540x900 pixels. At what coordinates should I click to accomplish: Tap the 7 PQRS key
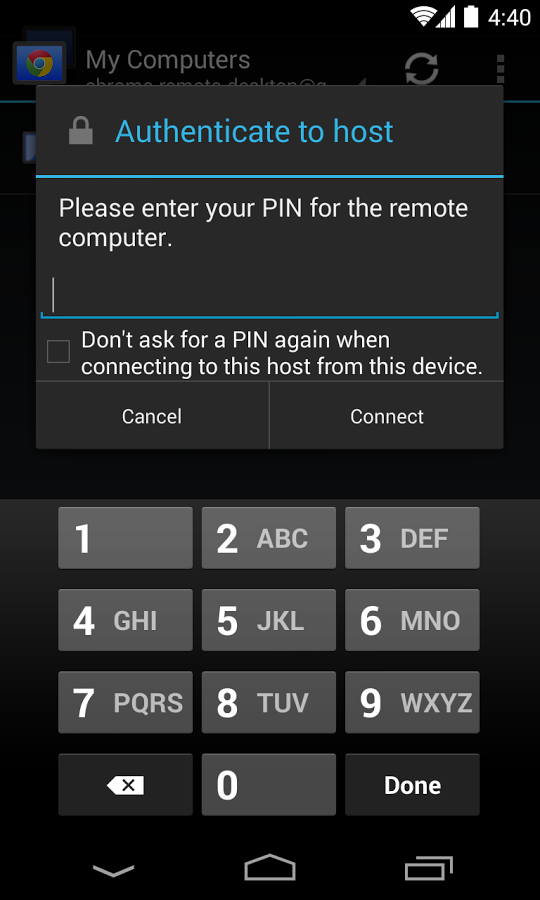pyautogui.click(x=125, y=703)
